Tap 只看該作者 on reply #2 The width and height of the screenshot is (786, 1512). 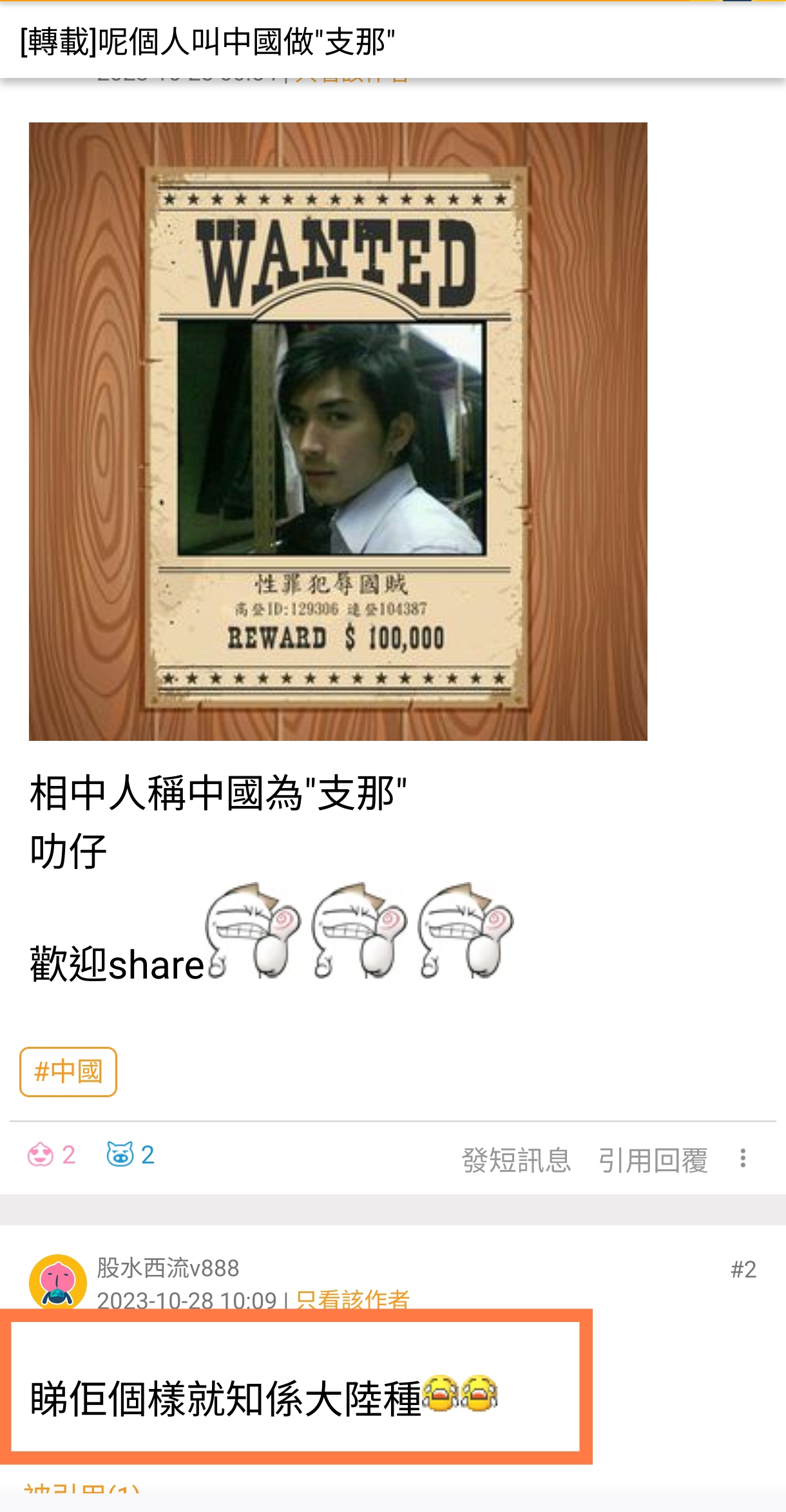(353, 1301)
